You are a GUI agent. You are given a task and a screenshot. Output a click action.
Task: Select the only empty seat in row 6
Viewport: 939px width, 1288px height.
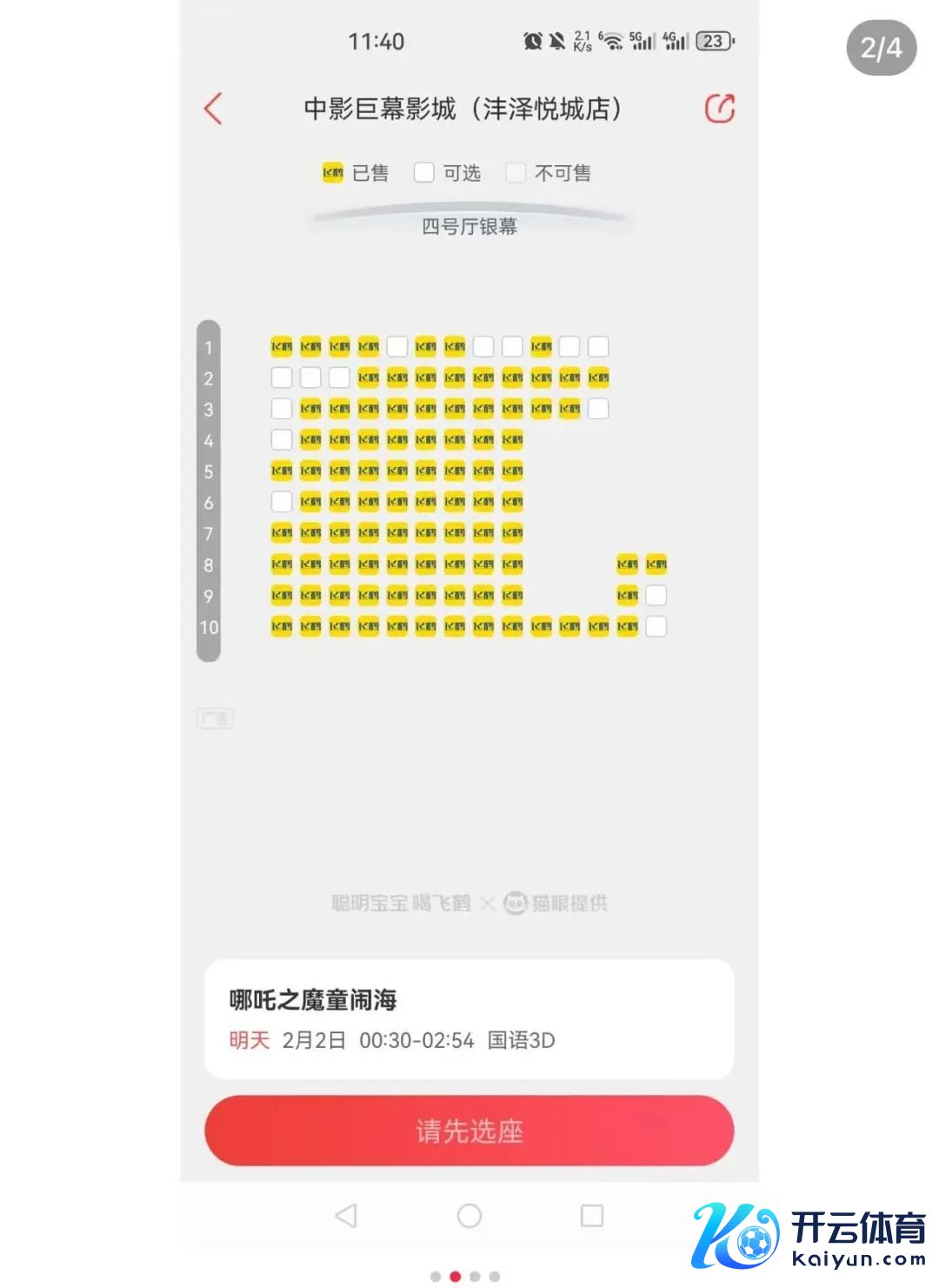(282, 501)
